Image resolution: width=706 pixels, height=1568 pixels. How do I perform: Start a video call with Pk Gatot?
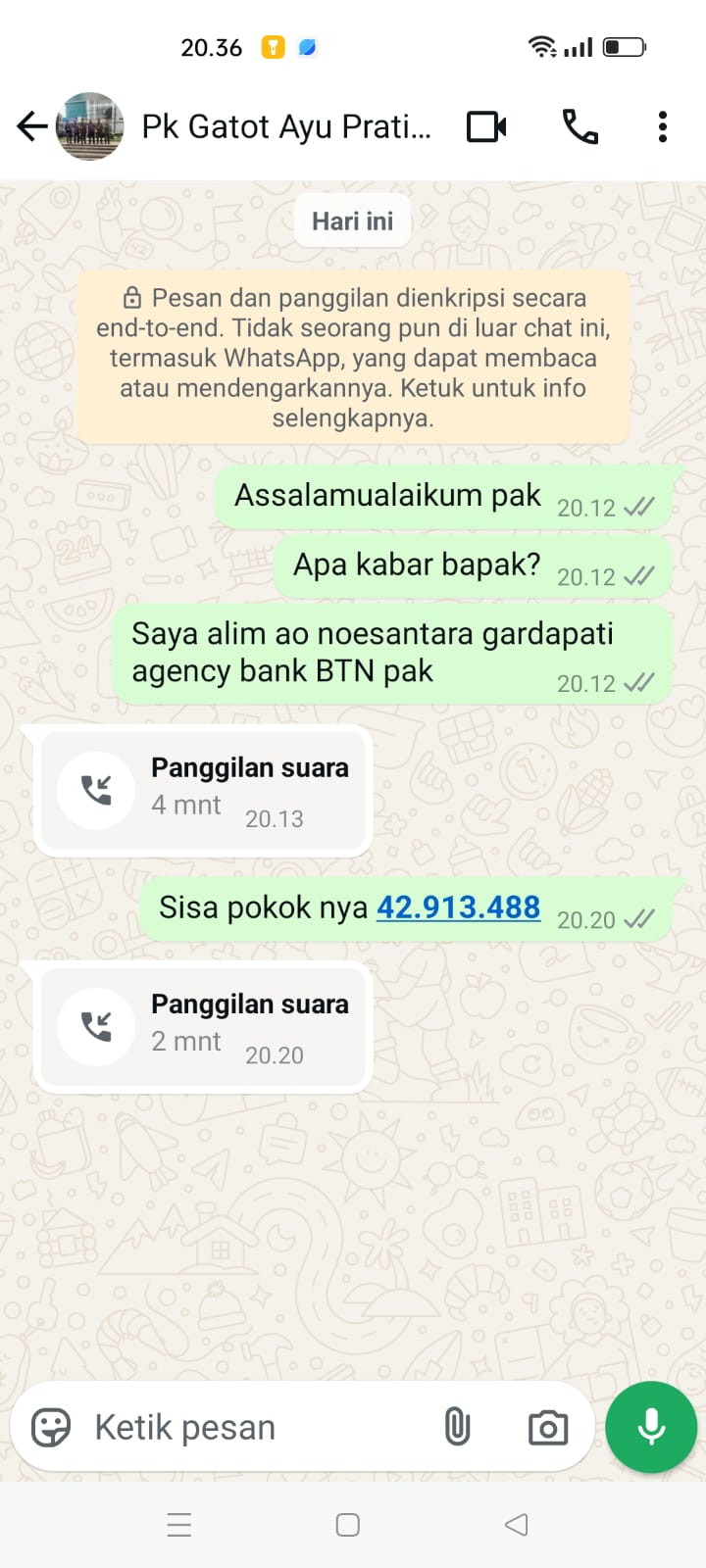pos(485,125)
